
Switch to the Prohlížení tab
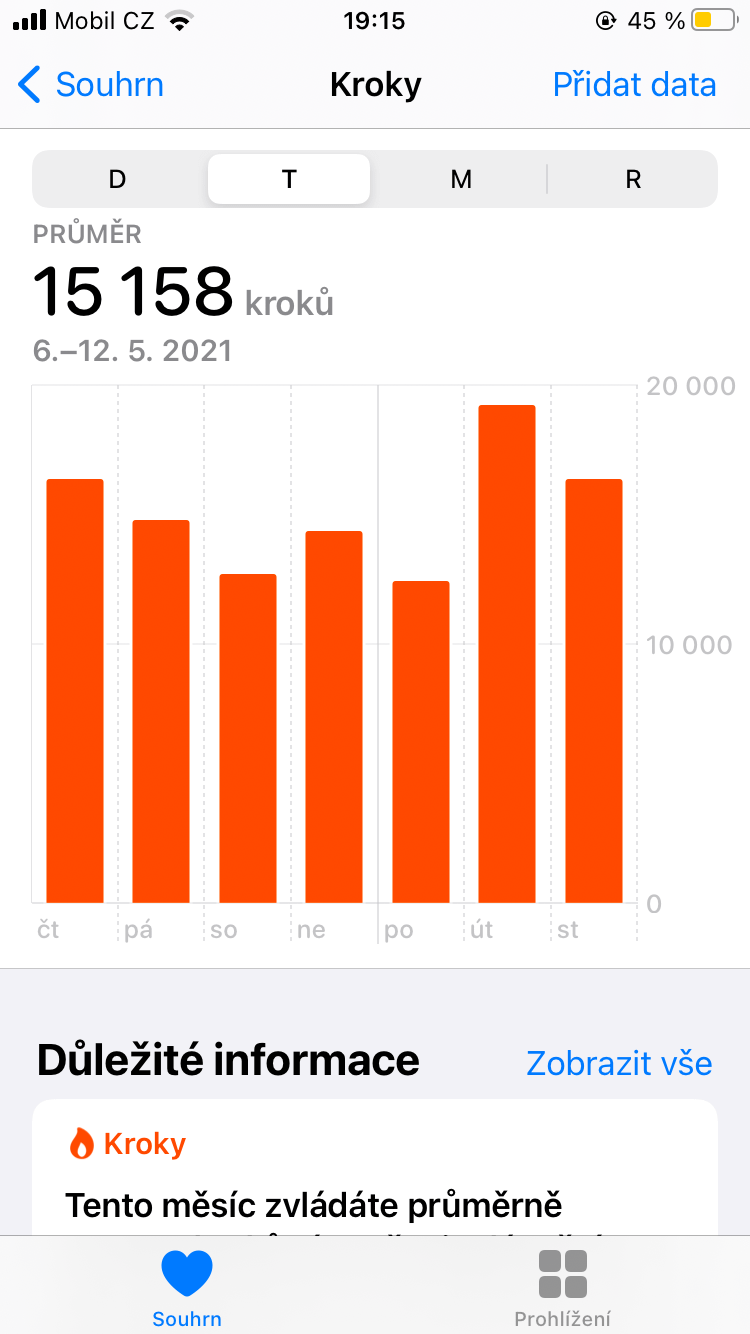tap(562, 1288)
